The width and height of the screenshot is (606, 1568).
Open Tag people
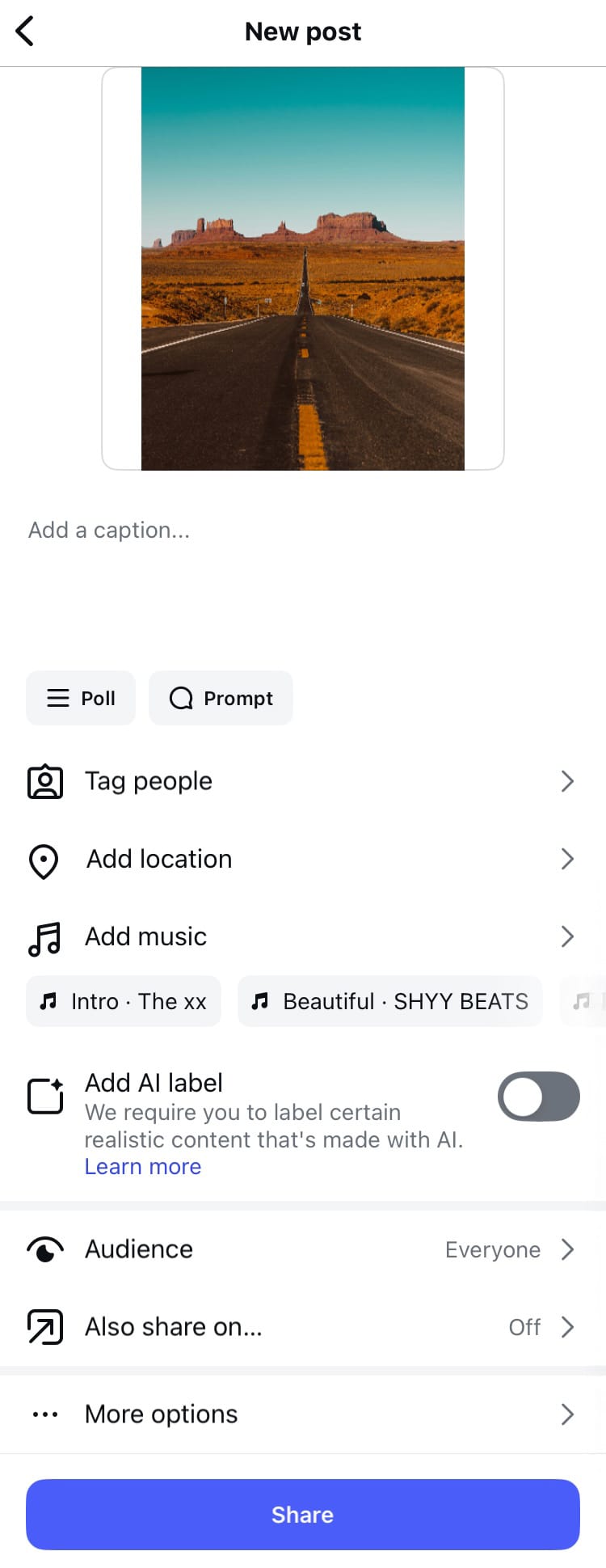302,781
